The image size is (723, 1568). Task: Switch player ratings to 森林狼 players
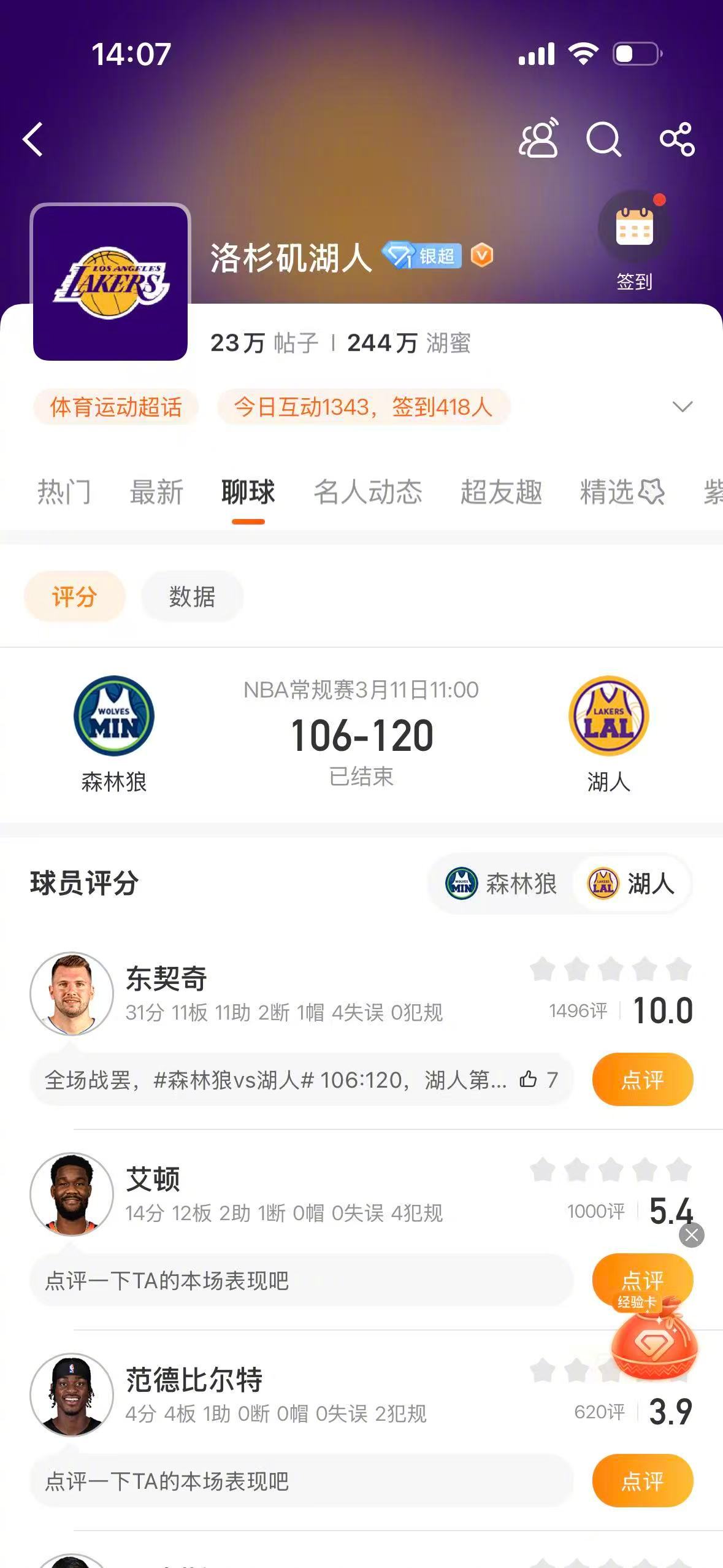pyautogui.click(x=500, y=884)
